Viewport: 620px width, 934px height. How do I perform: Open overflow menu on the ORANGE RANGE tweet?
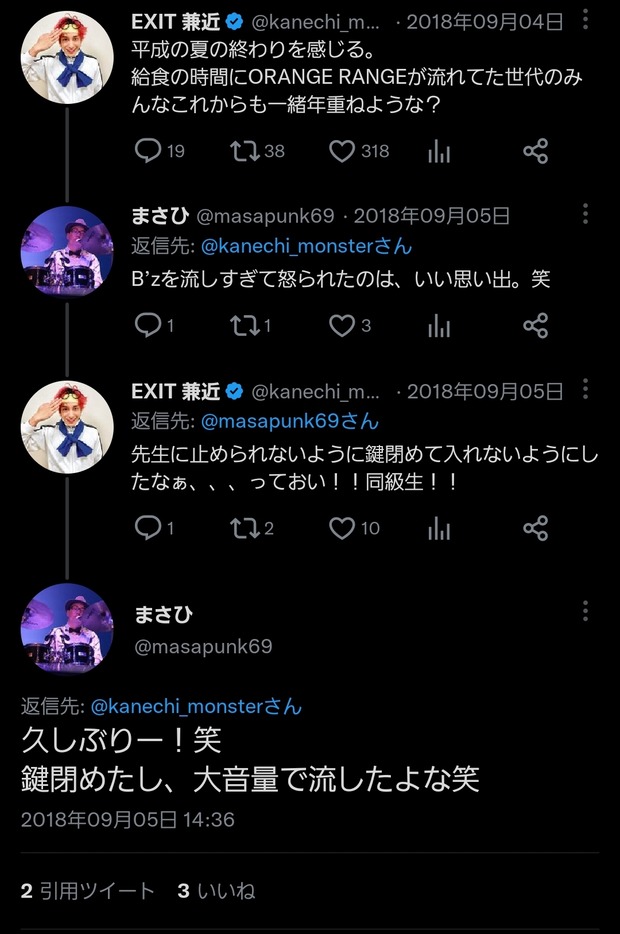click(x=586, y=19)
